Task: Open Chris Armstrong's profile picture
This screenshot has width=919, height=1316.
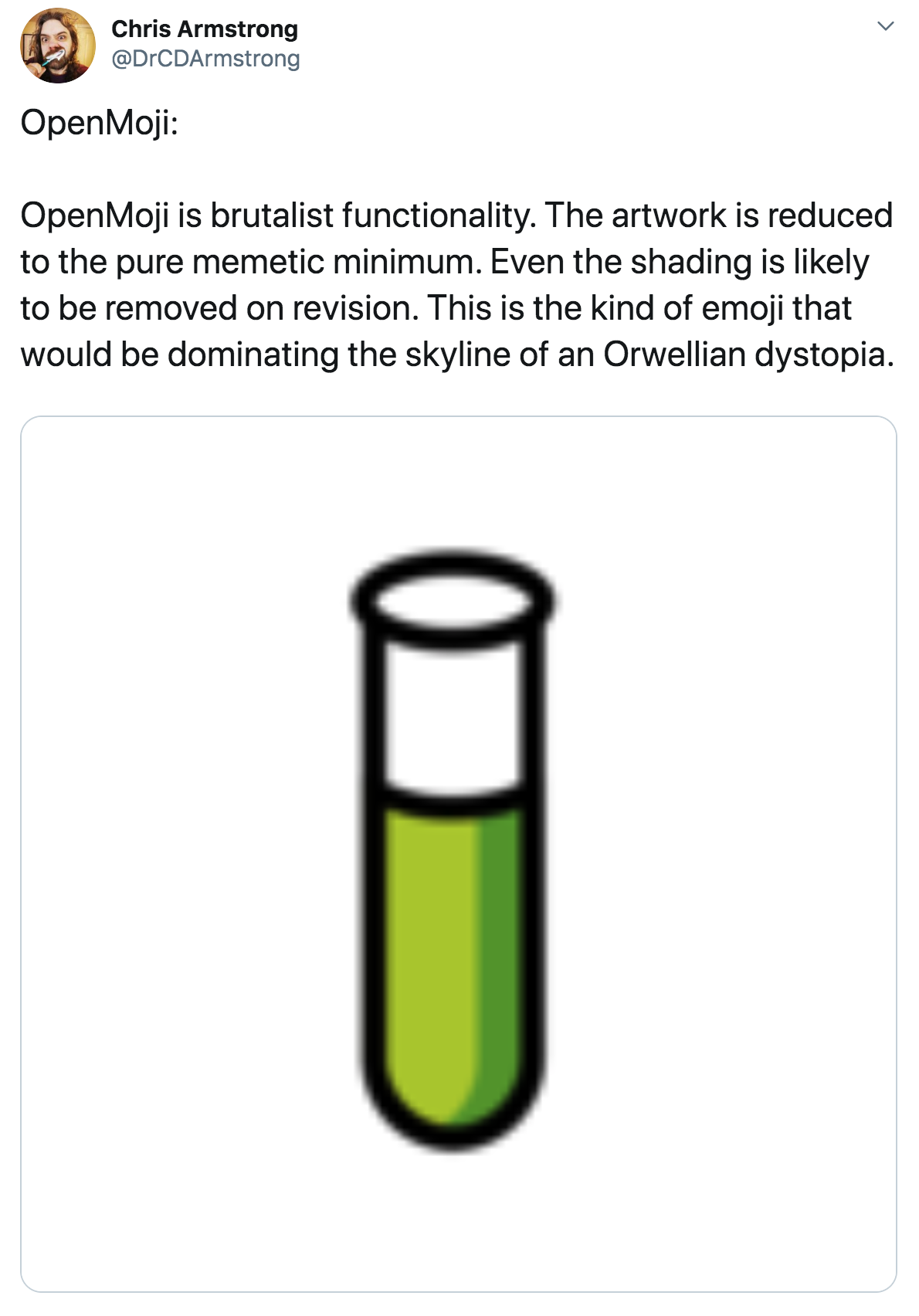Action: pyautogui.click(x=57, y=46)
